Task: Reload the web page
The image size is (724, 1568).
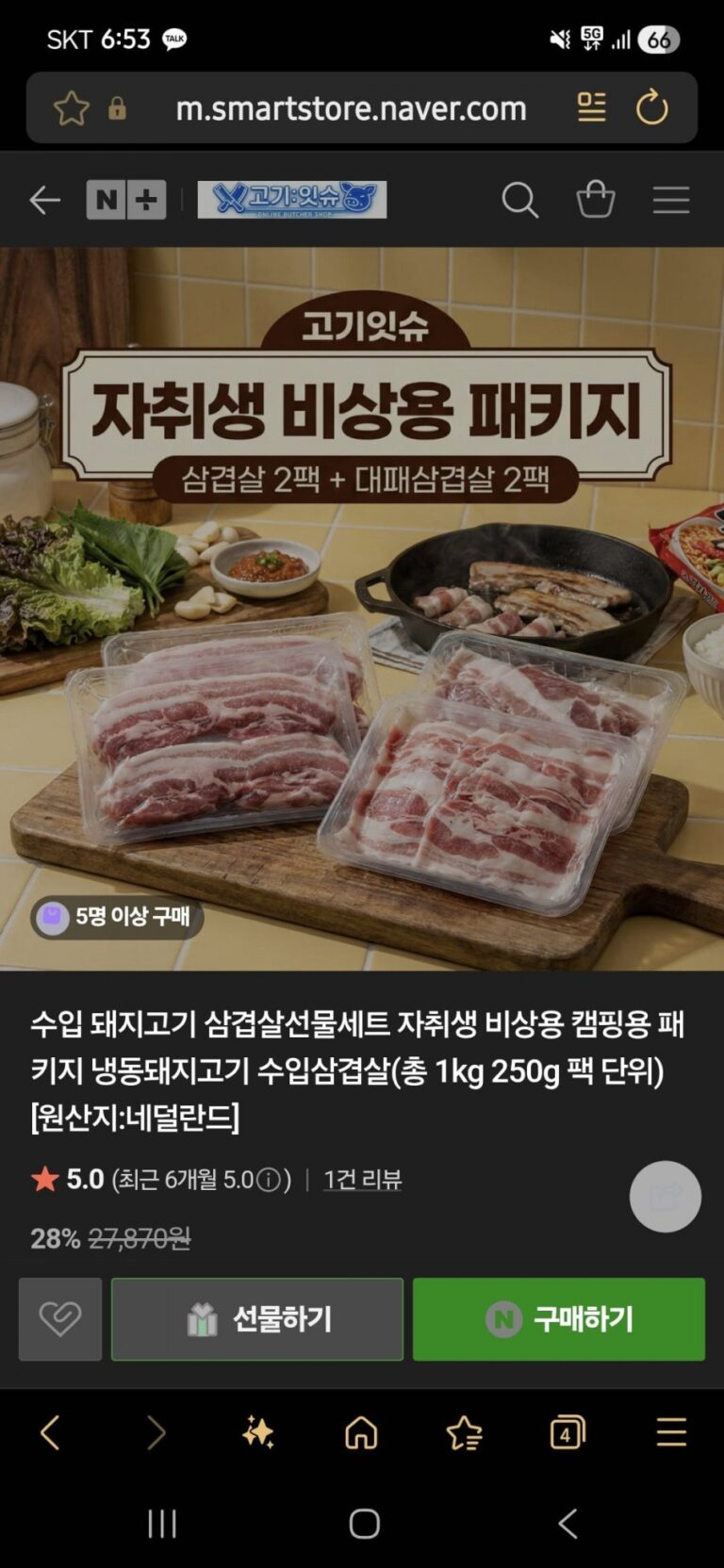Action: pos(651,107)
